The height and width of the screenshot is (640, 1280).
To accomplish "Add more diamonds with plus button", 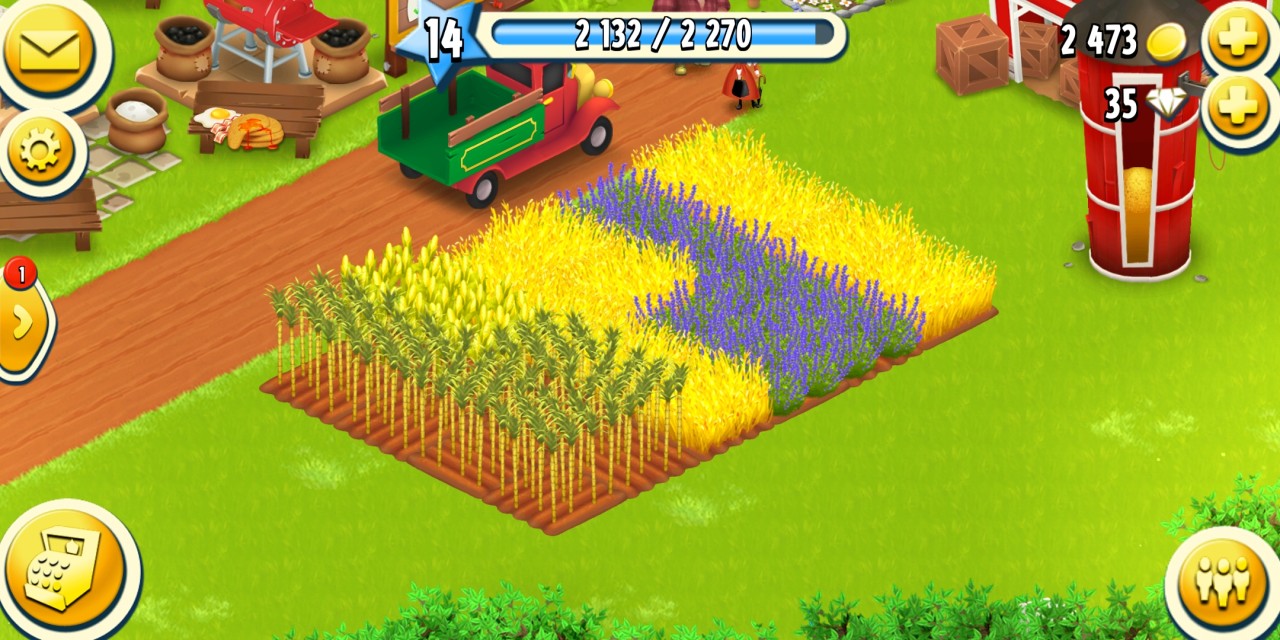I will (x=1240, y=106).
